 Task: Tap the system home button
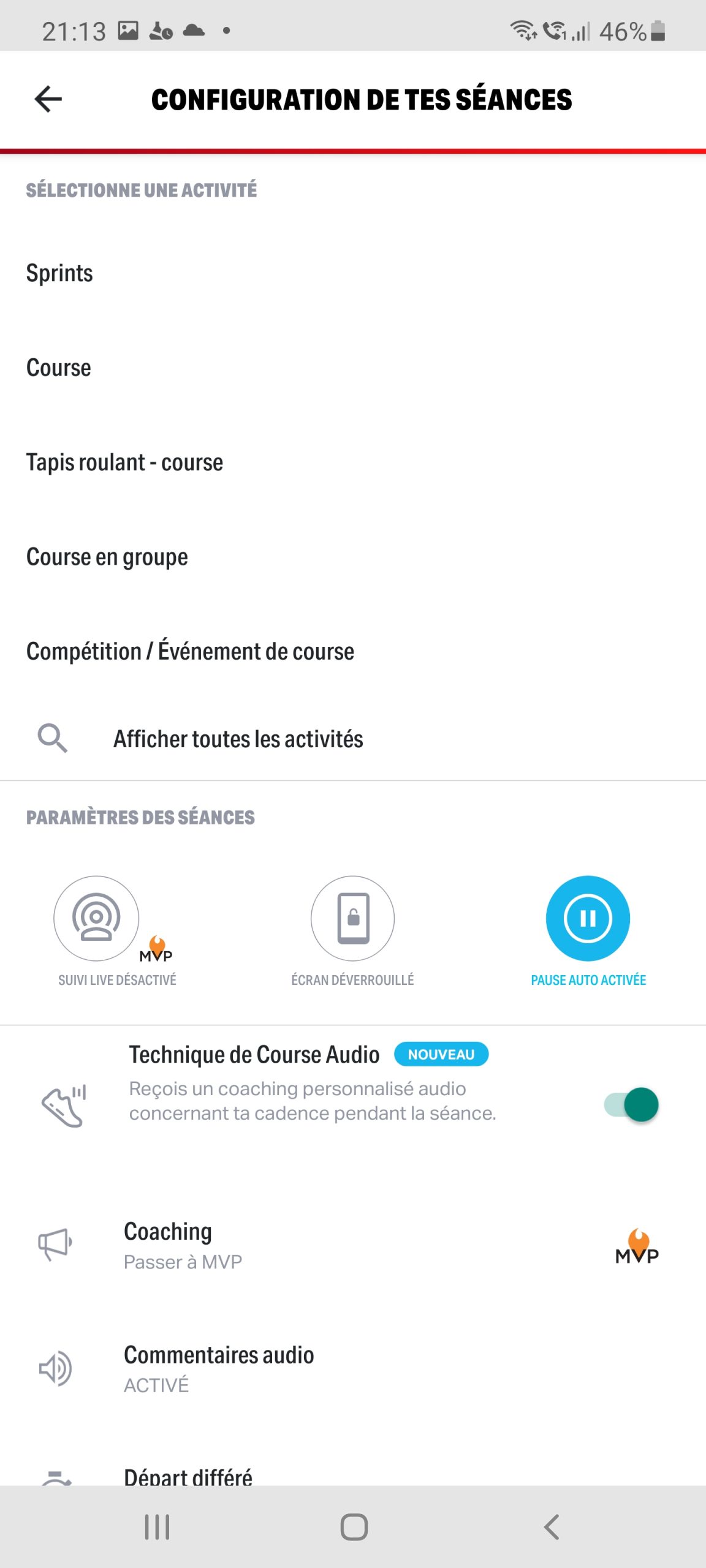tap(354, 1527)
